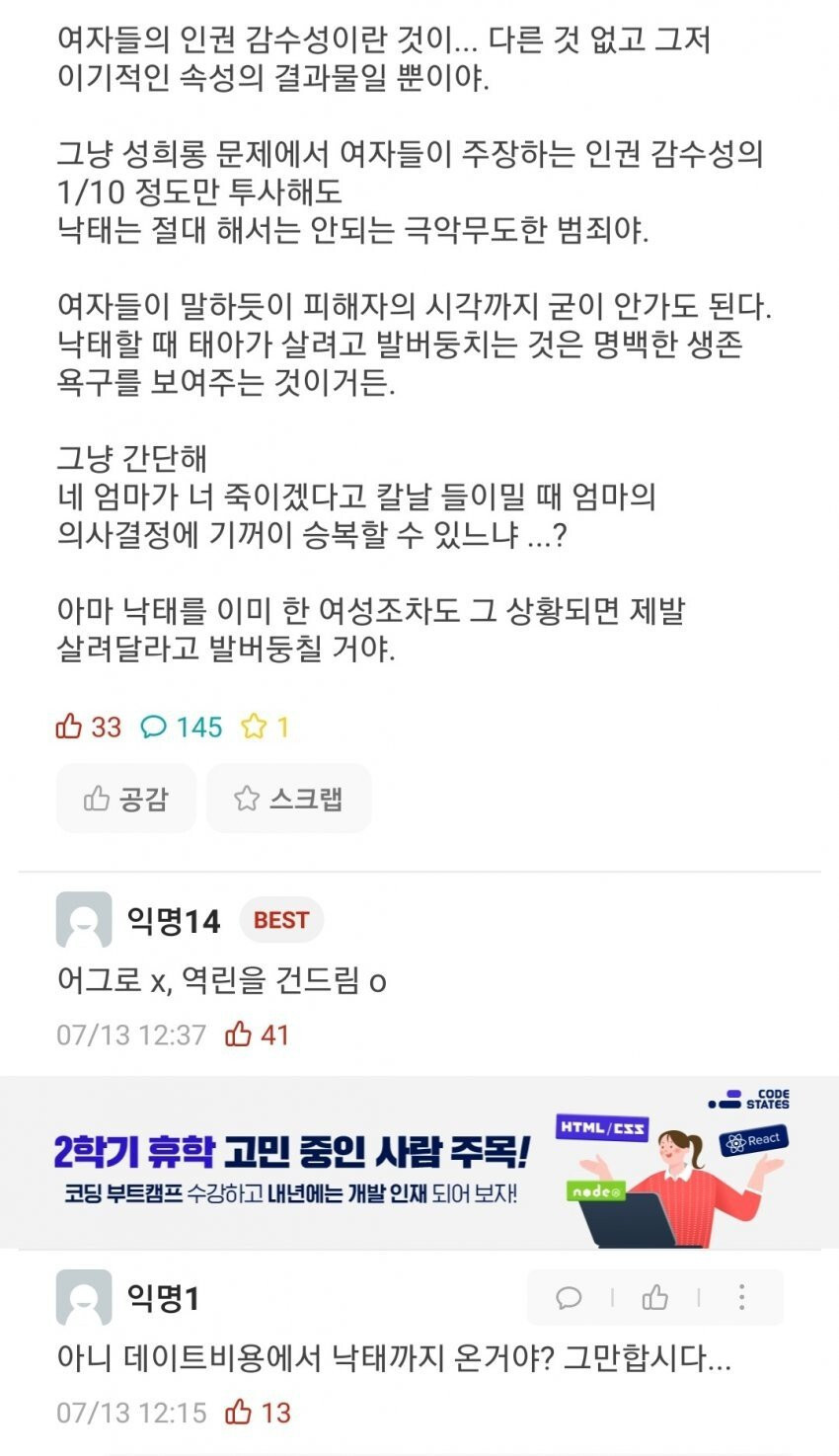
Task: Open more options on 익명1's comment
Action: tap(741, 1297)
